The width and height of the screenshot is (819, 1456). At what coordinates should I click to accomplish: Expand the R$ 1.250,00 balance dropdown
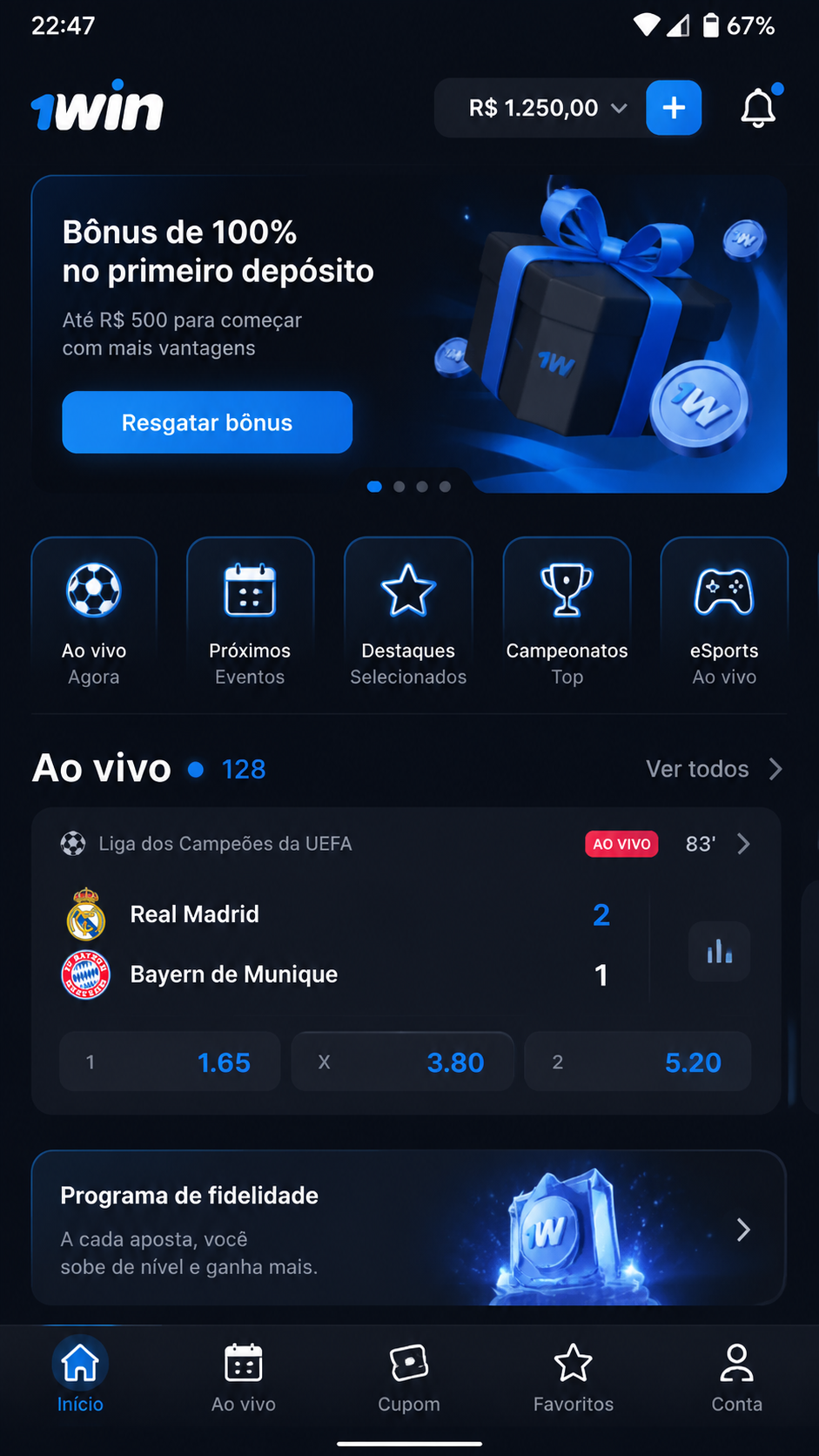coord(547,108)
